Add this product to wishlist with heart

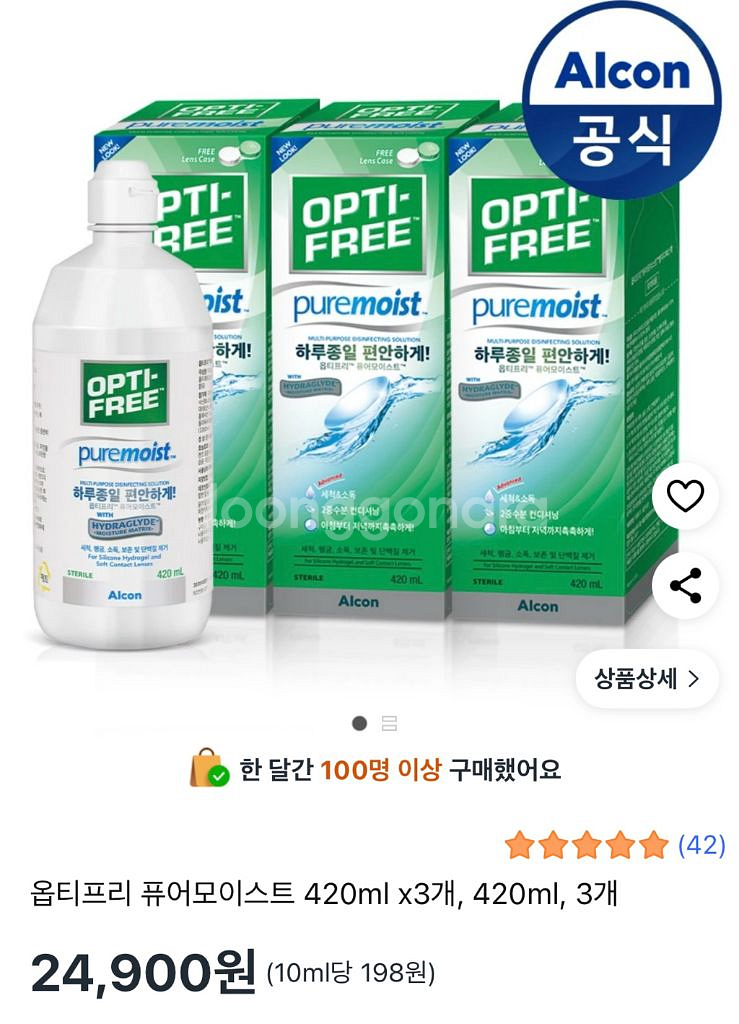[686, 496]
